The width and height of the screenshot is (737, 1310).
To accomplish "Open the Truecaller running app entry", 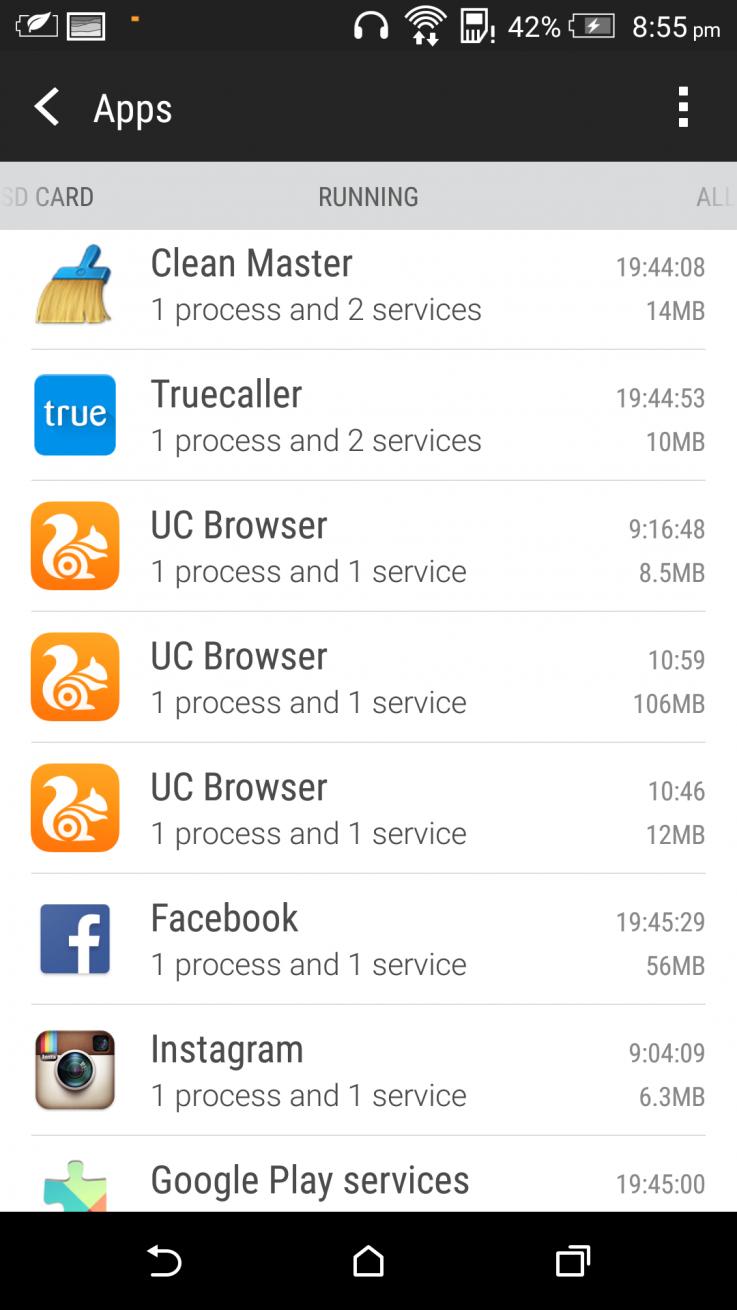I will pos(368,416).
